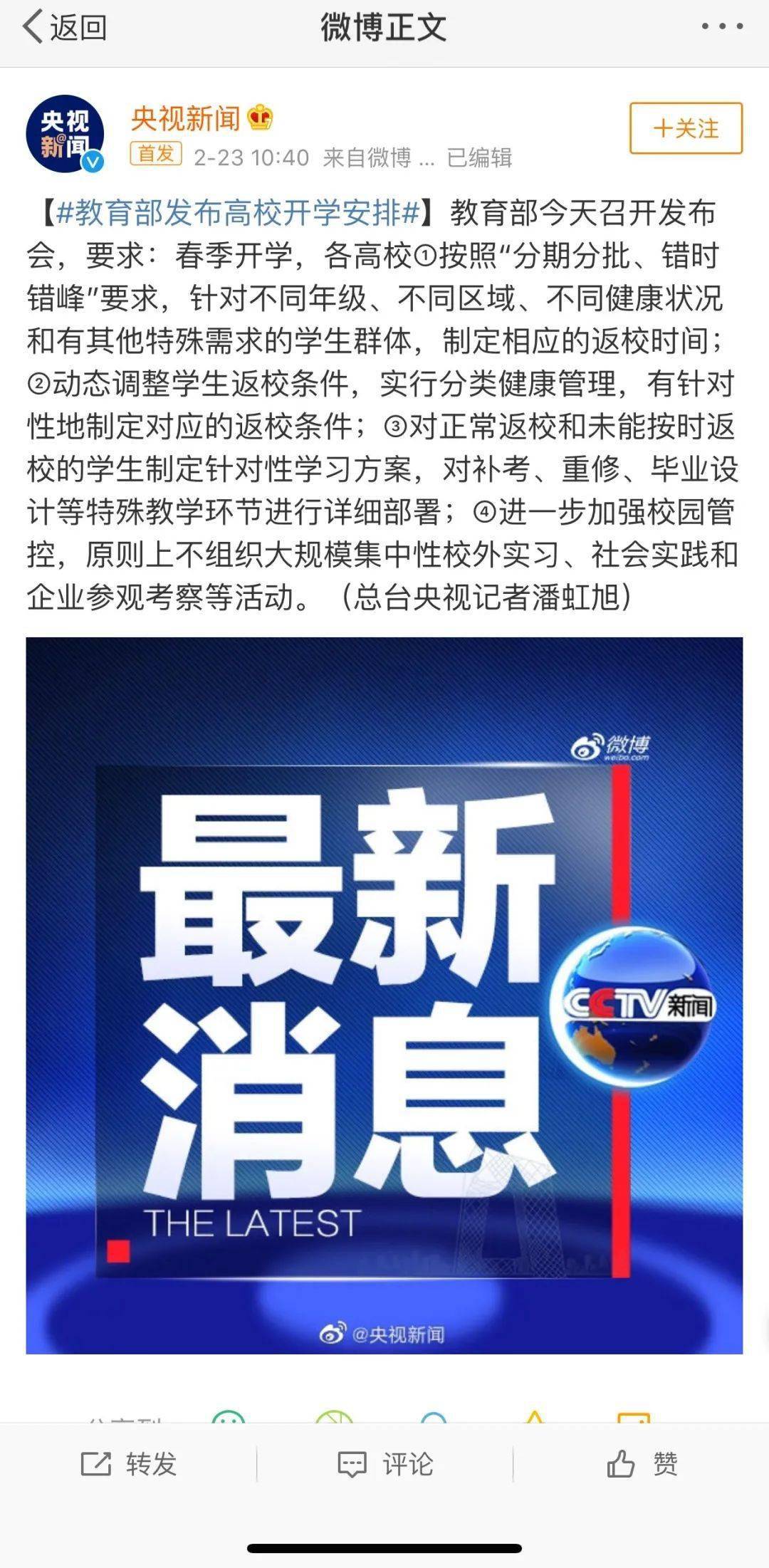View the 最新消息 post image
The image size is (769, 1568).
384,995
